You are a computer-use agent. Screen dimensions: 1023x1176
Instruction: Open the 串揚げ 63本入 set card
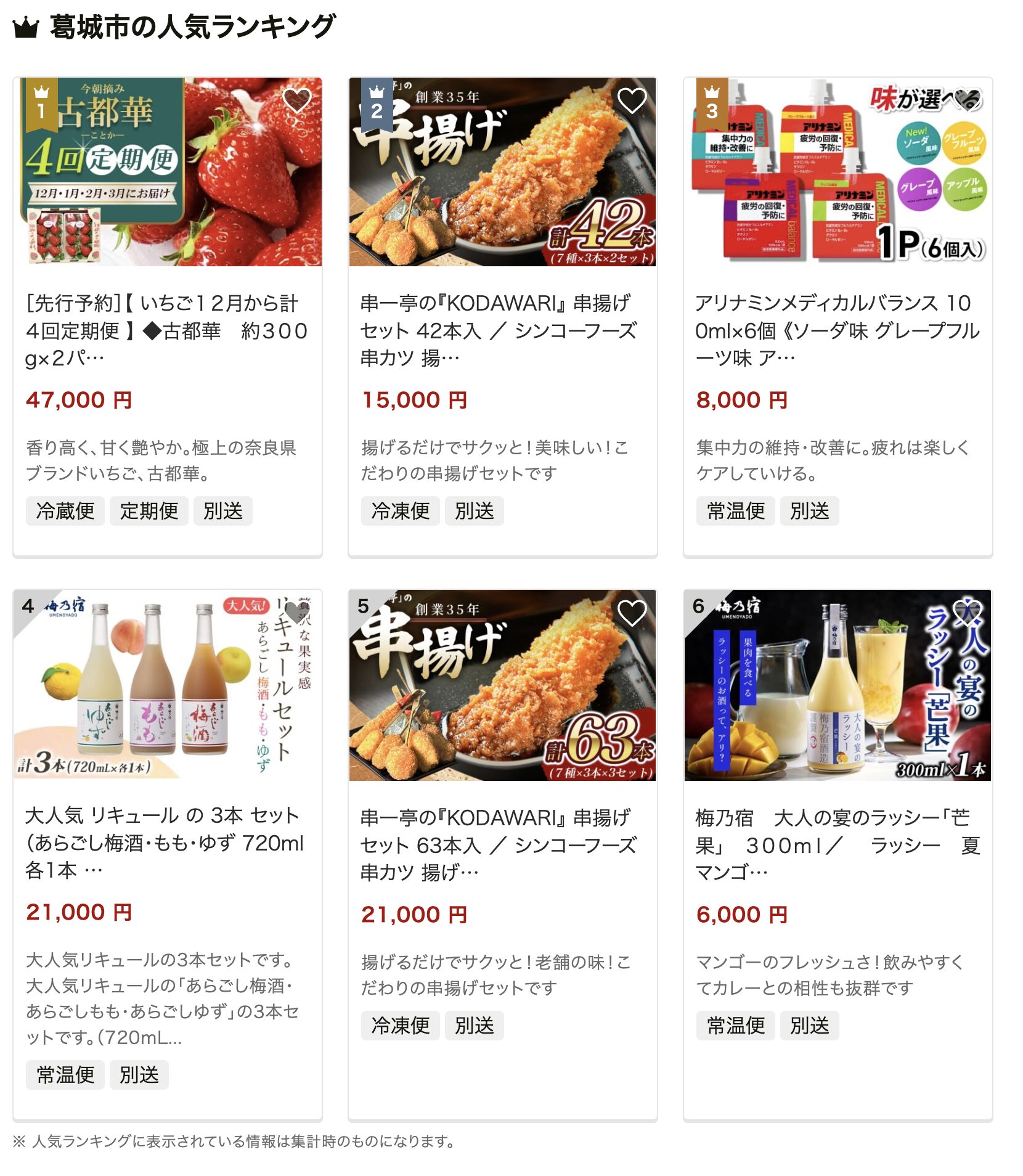click(502, 844)
